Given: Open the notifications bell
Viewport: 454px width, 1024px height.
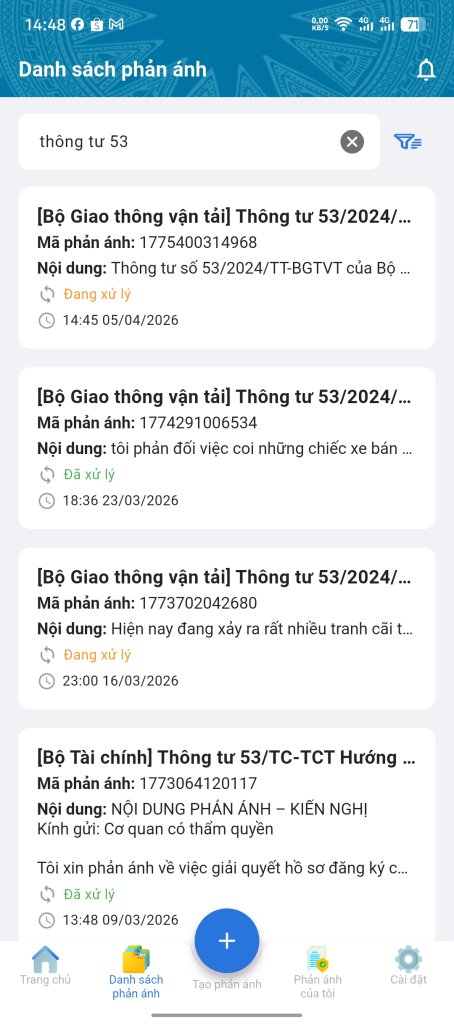Looking at the screenshot, I should pos(426,69).
